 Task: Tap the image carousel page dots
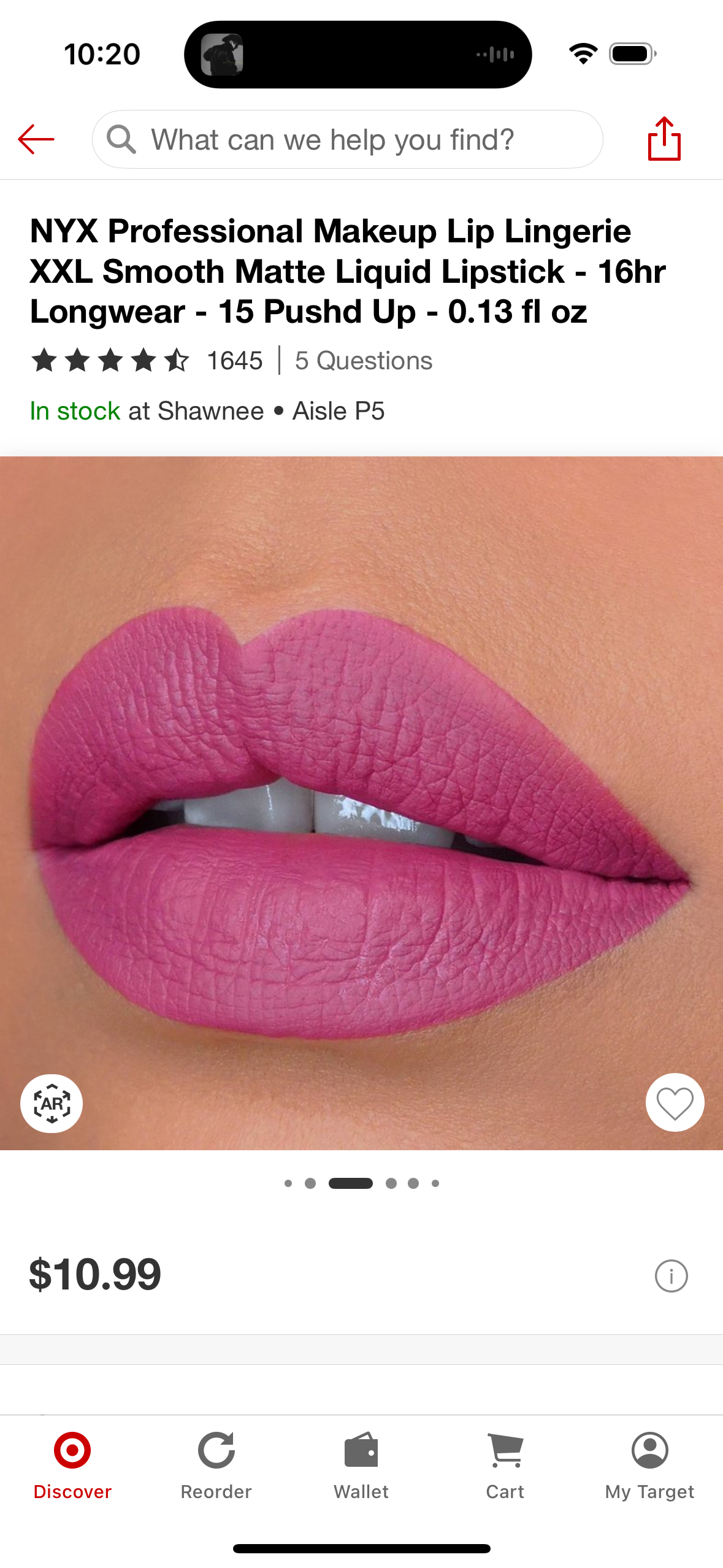(361, 1183)
